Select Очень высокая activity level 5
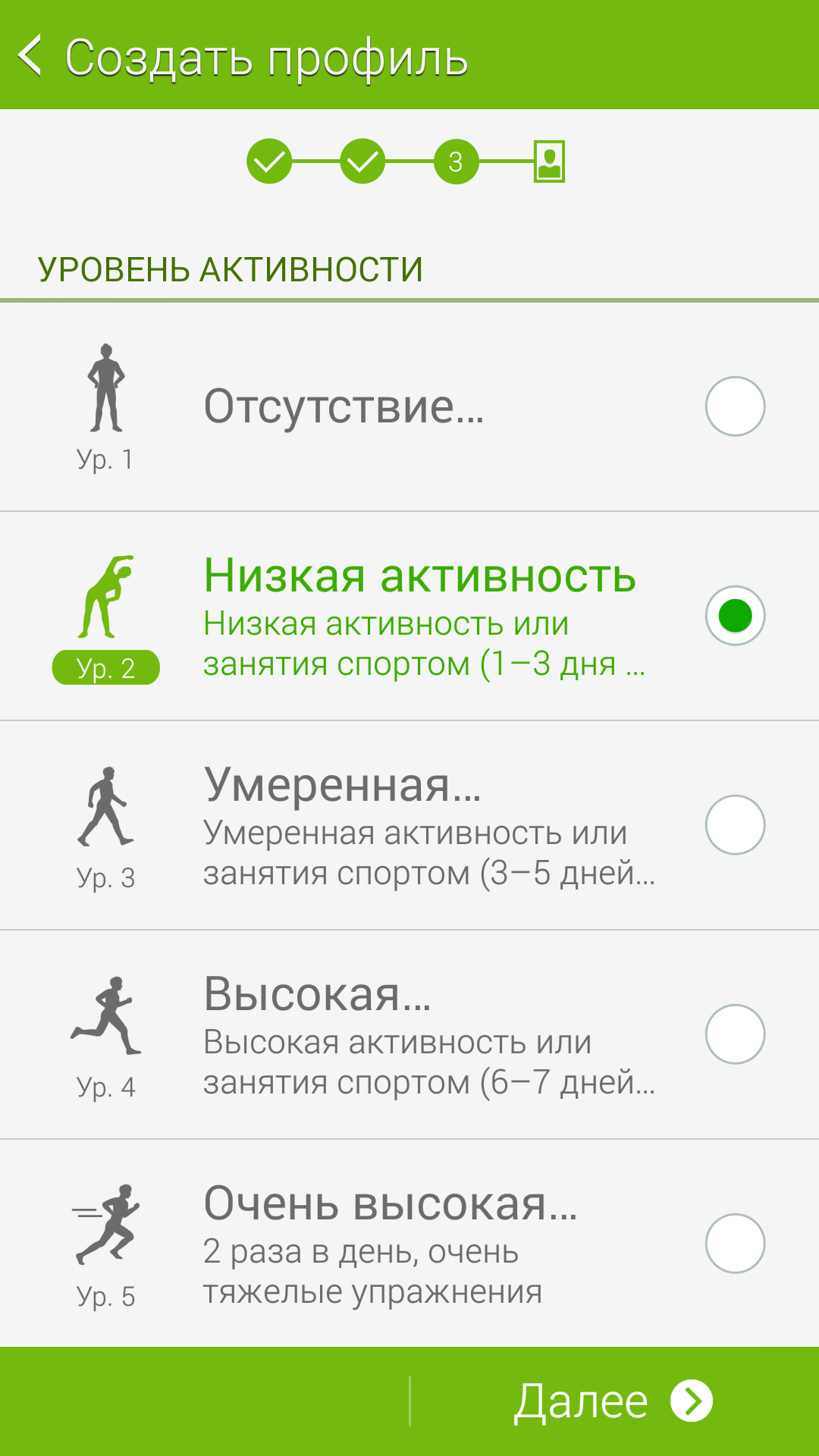 coord(409,1244)
